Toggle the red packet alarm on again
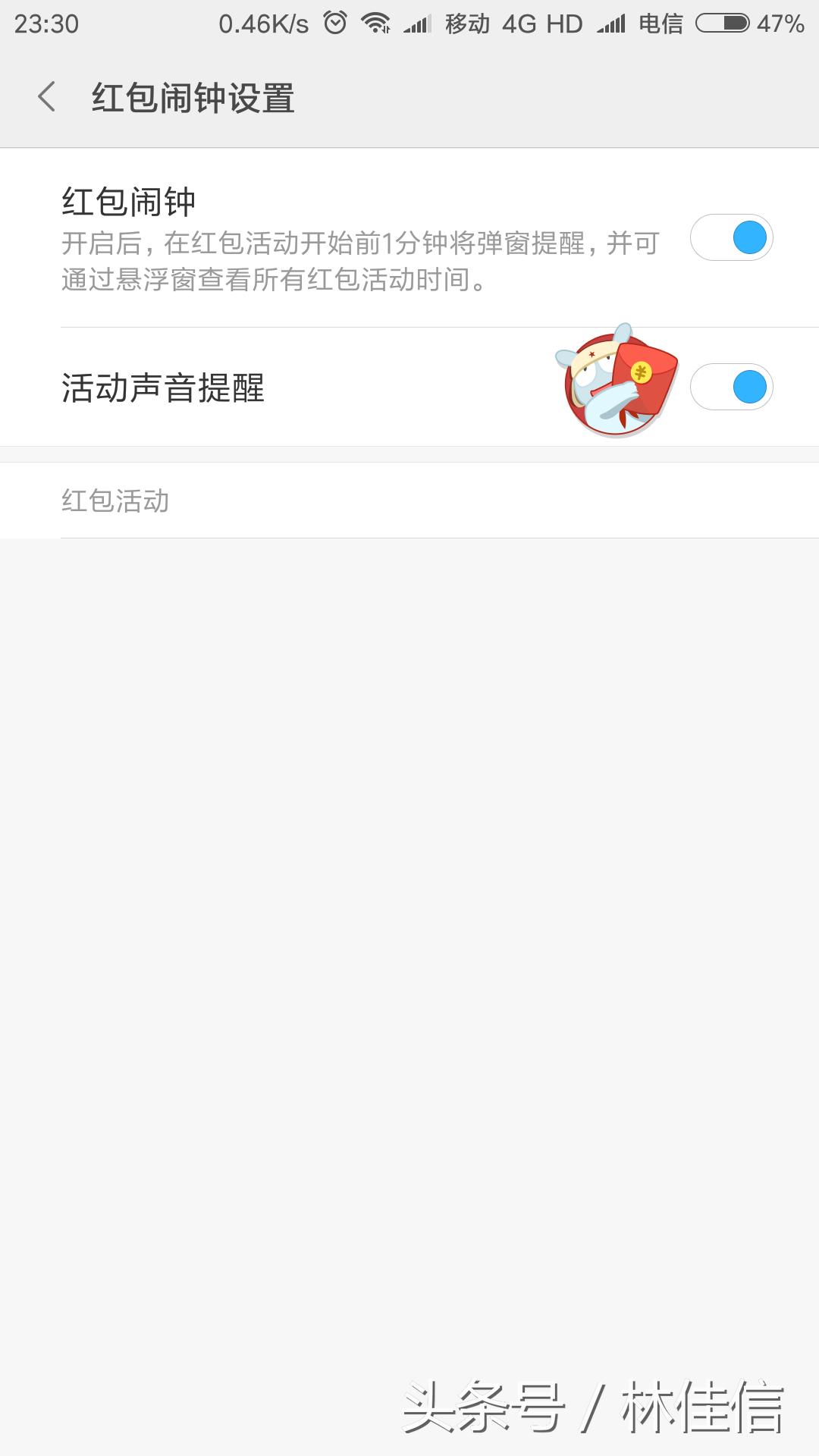The width and height of the screenshot is (819, 1456). tap(730, 238)
